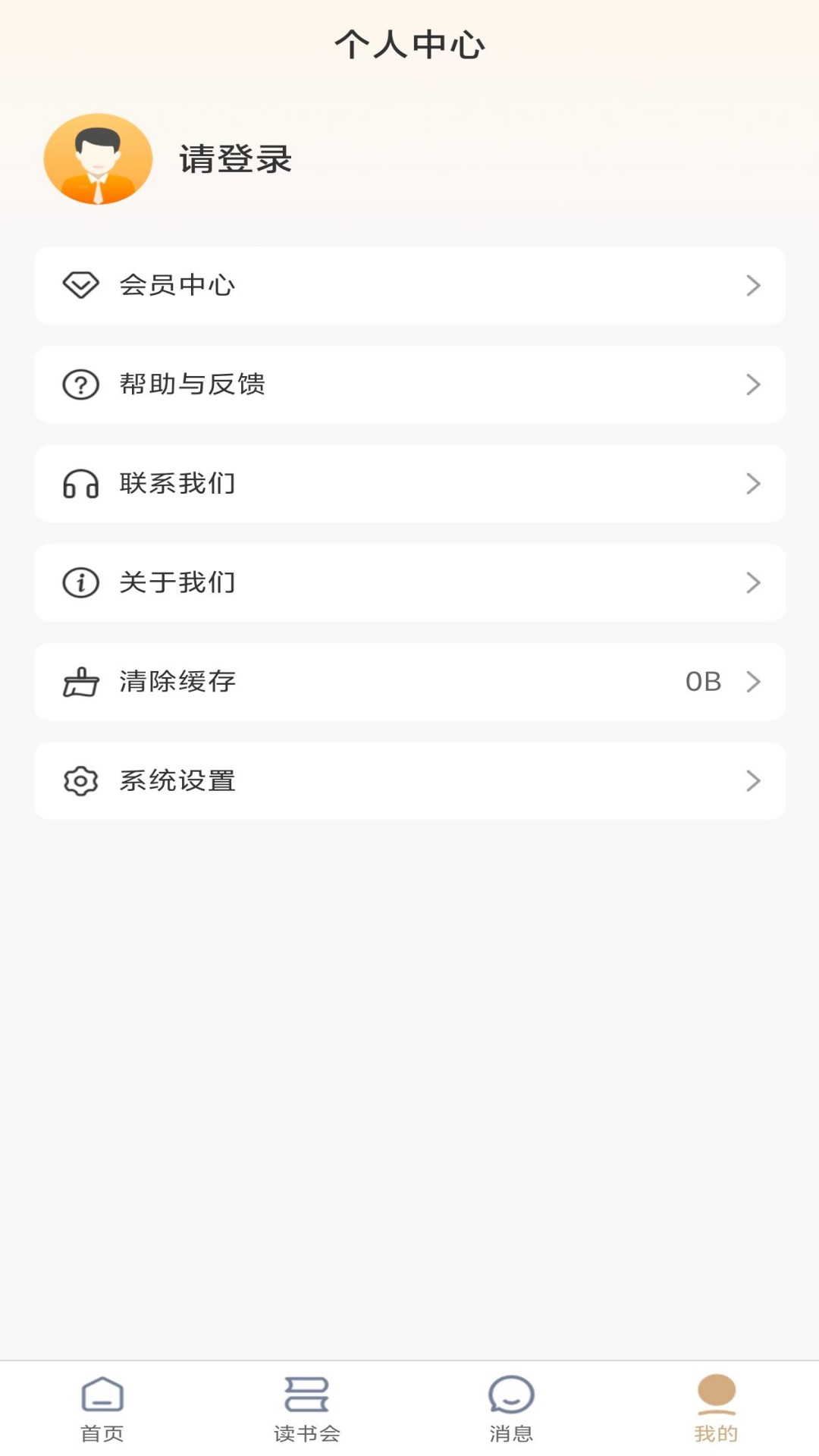Image resolution: width=819 pixels, height=1456 pixels.
Task: Click the info icon beside 关于我们
Action: tap(80, 582)
